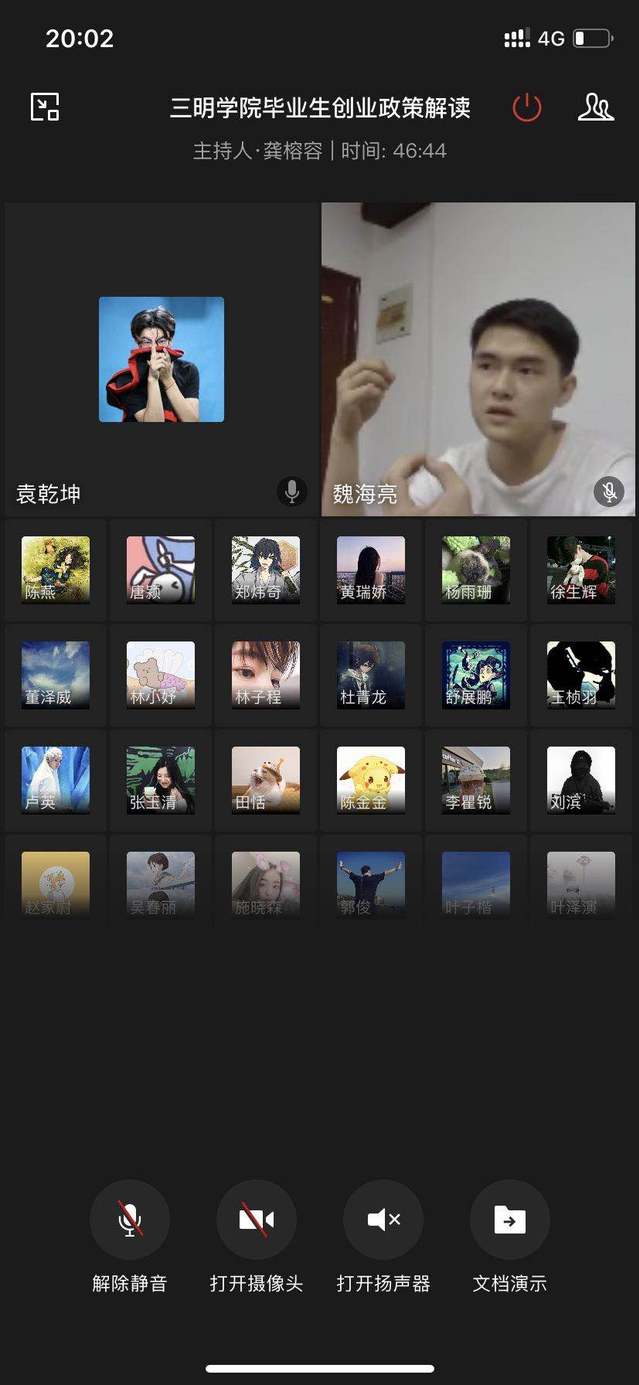Tap participant 卢英's avatar
This screenshot has height=1385, width=639.
pyautogui.click(x=56, y=780)
